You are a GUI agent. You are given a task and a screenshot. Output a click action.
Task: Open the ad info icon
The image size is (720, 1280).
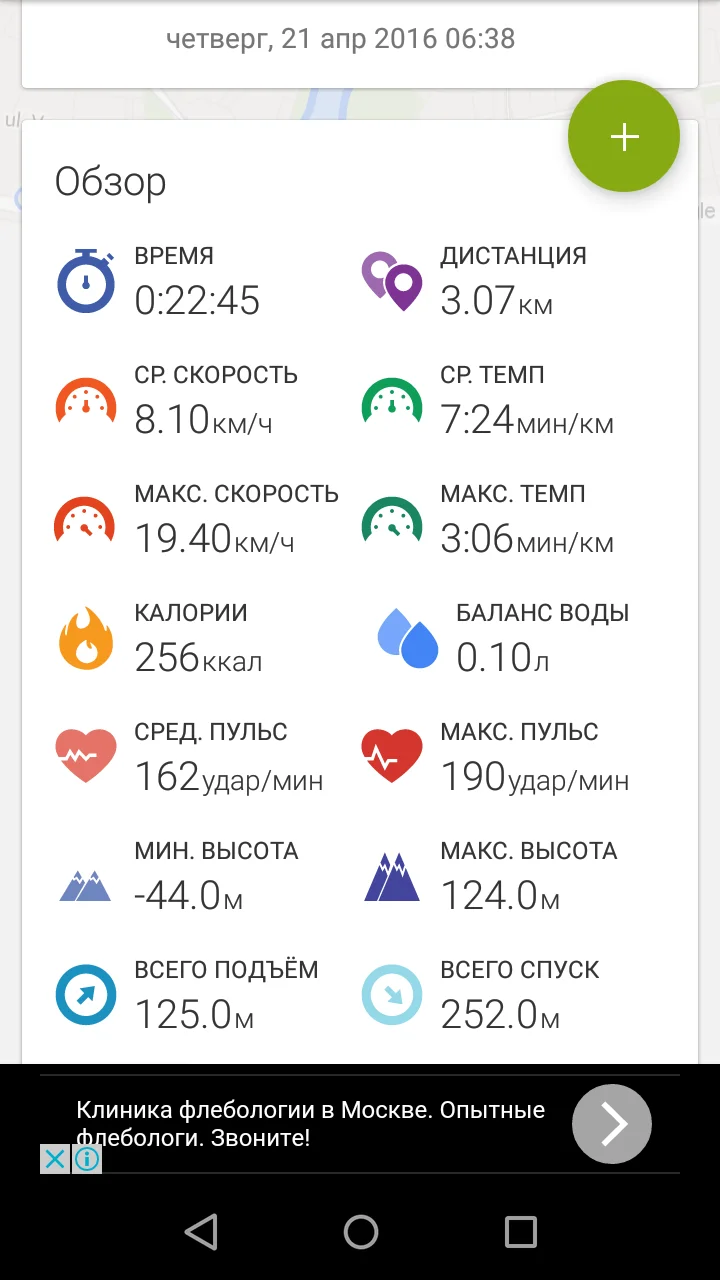tap(88, 1159)
